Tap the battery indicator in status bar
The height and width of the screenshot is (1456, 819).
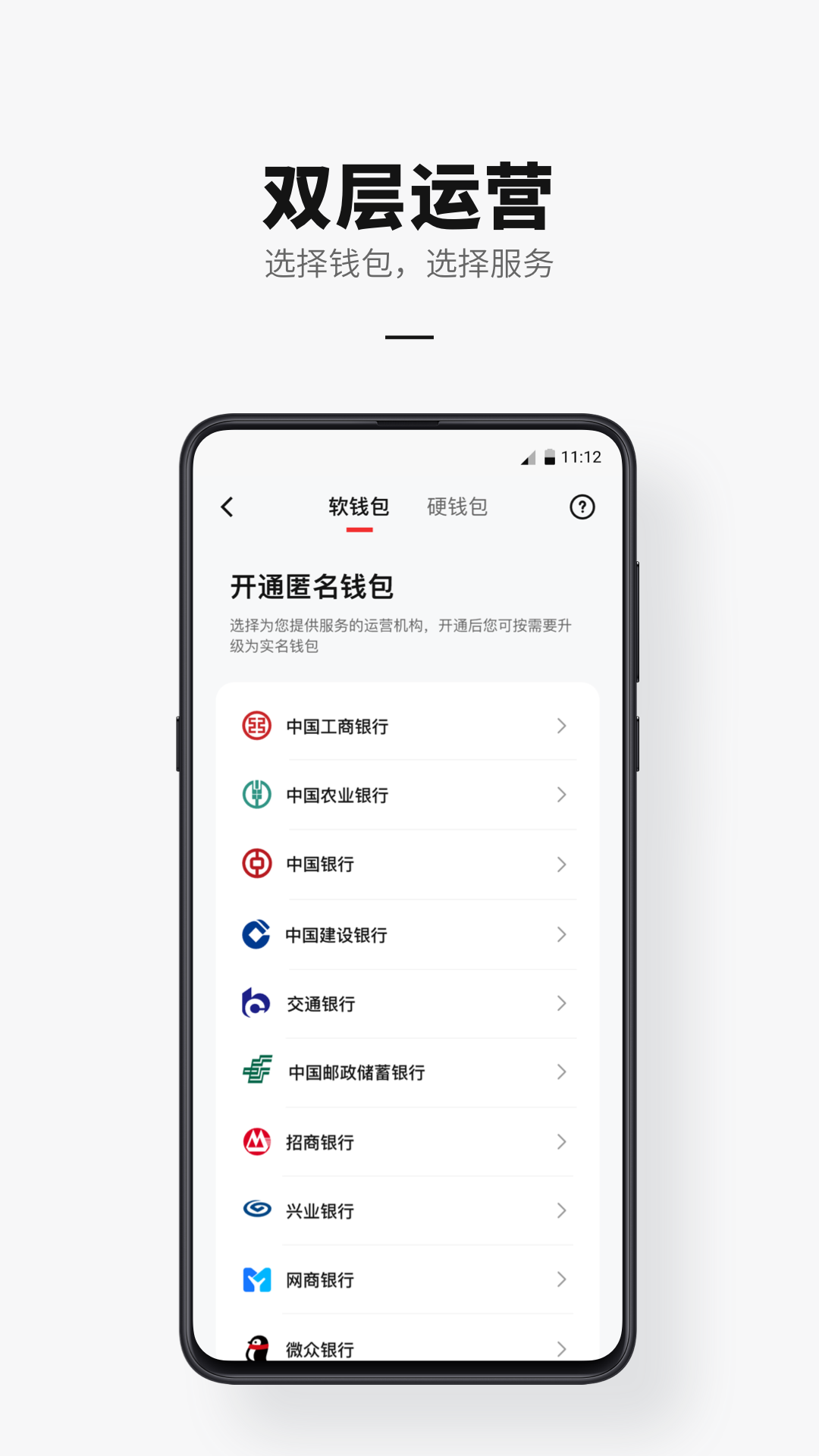(548, 457)
